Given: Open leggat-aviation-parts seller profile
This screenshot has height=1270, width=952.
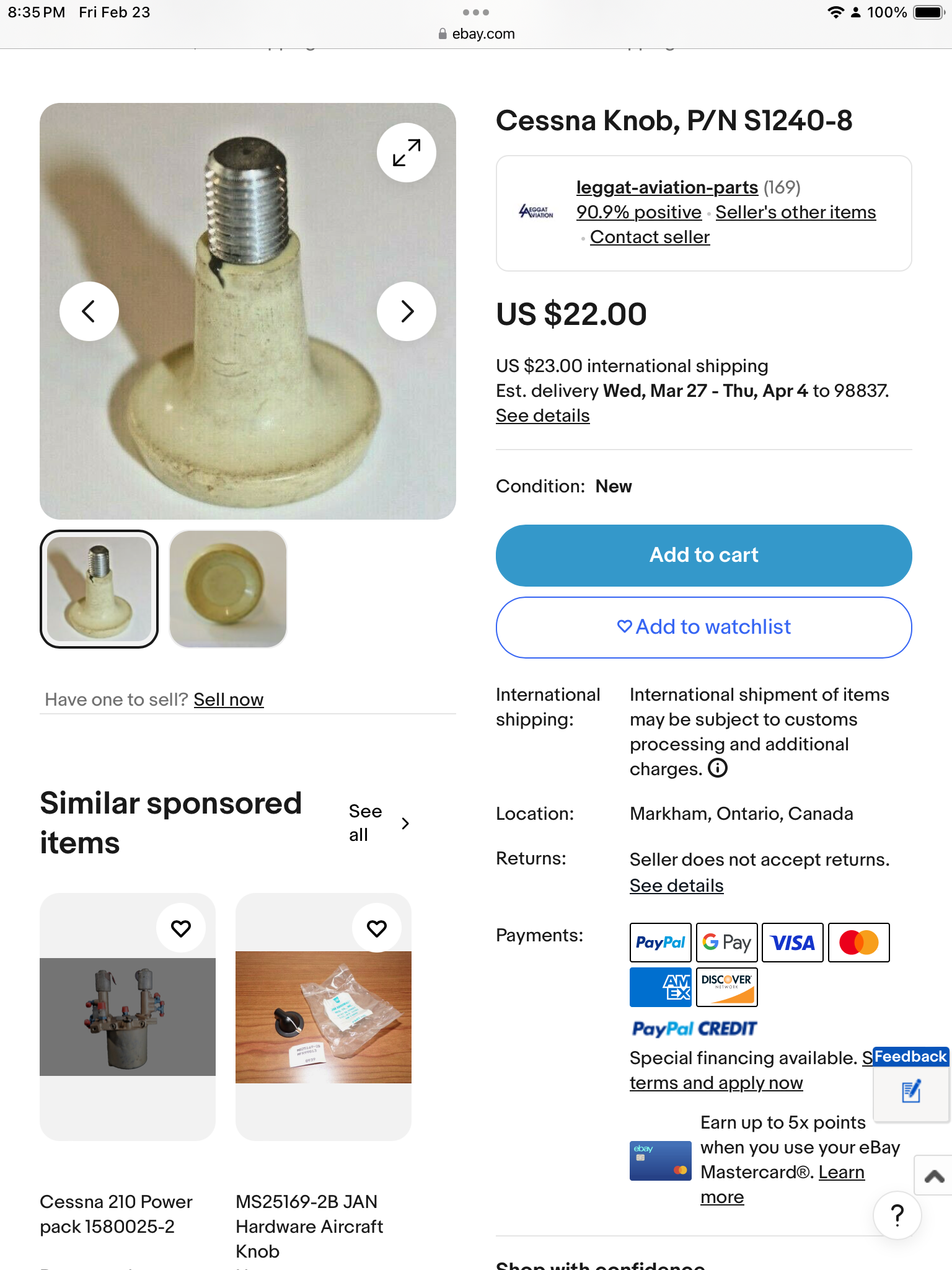Looking at the screenshot, I should pyautogui.click(x=667, y=187).
